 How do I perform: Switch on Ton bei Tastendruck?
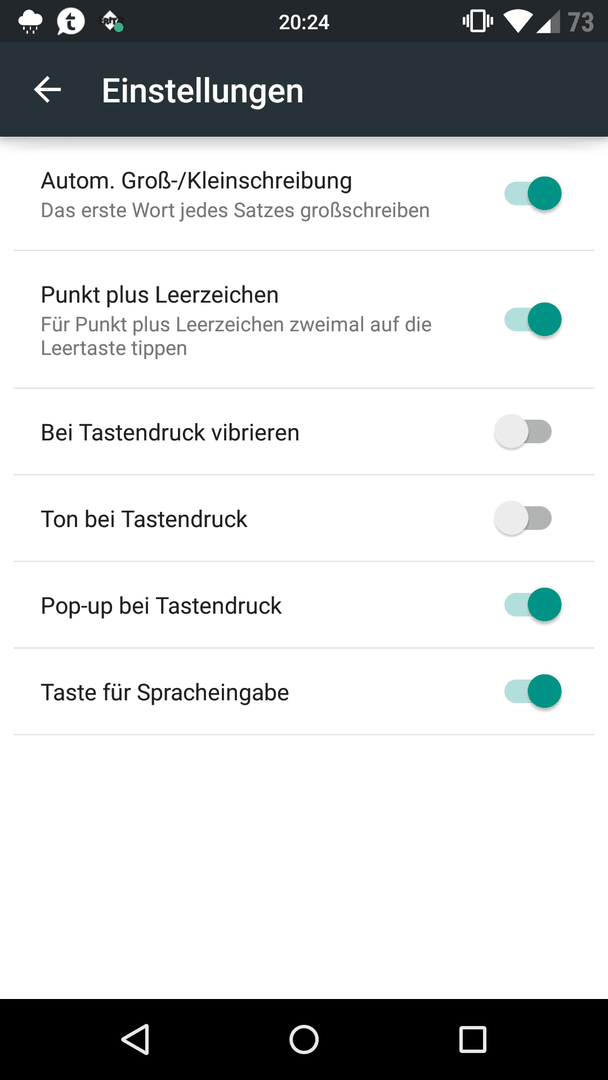click(523, 519)
